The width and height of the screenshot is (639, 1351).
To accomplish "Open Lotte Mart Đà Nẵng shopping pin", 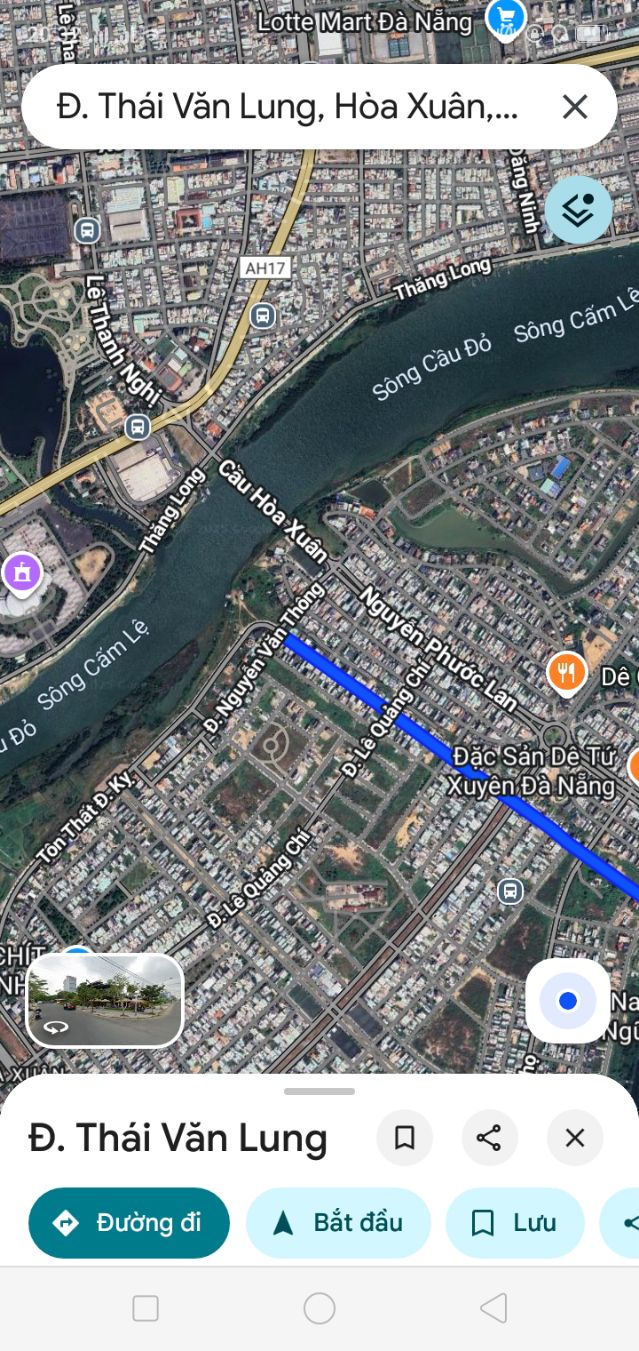I will (506, 17).
